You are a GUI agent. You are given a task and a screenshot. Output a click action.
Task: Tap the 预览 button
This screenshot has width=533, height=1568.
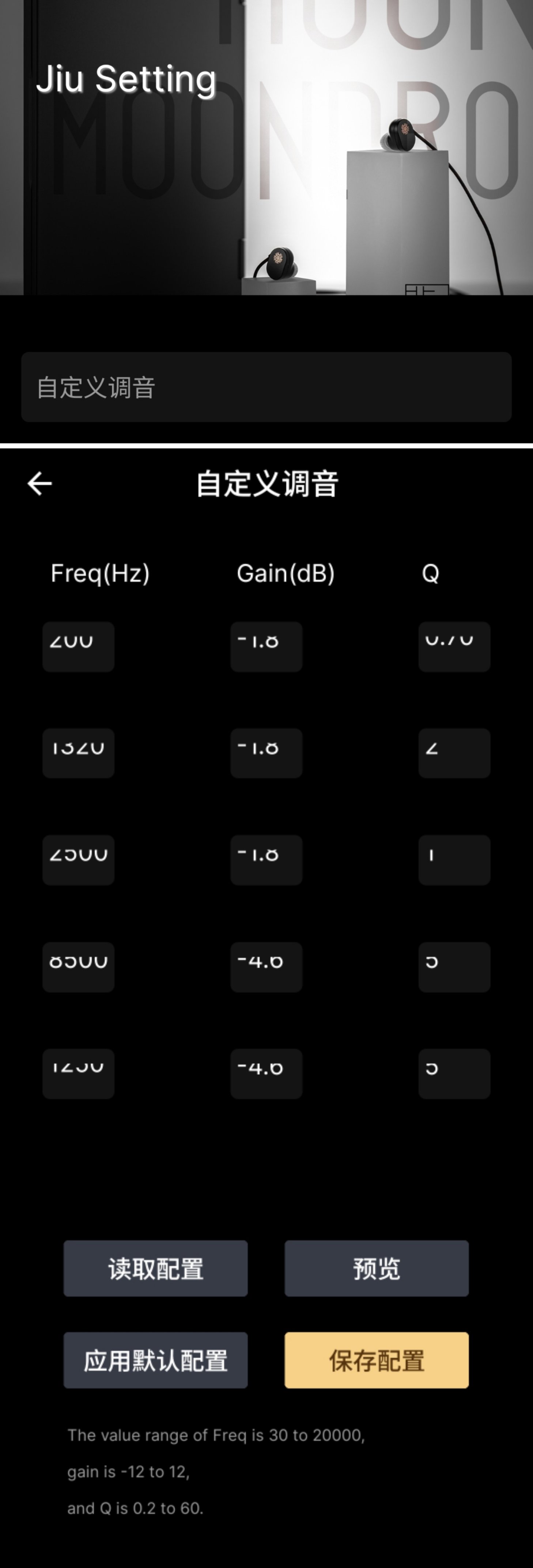(x=377, y=1269)
